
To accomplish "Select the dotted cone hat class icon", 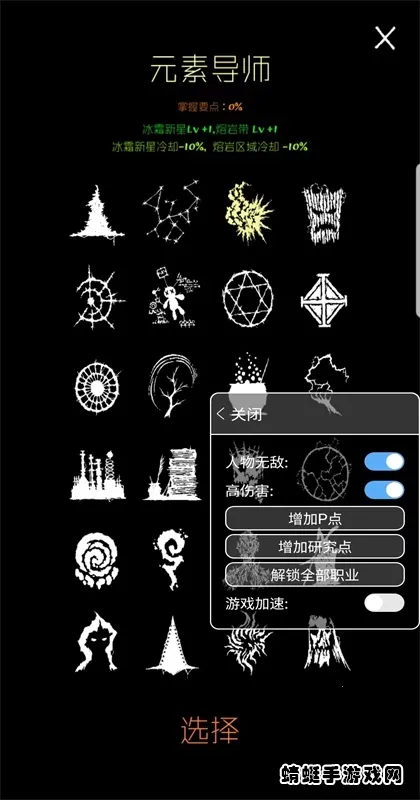I will 172,645.
